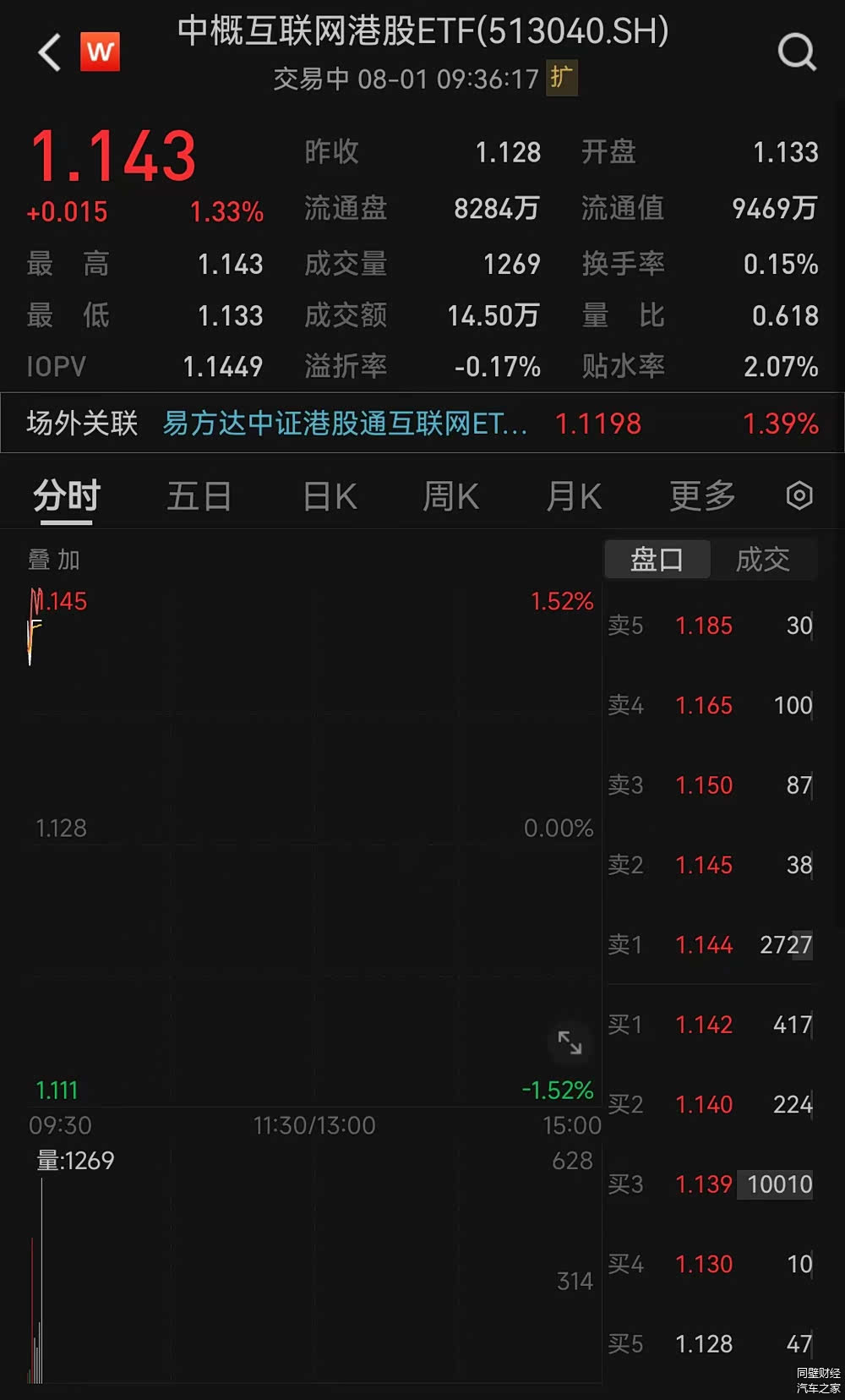The width and height of the screenshot is (845, 1400).
Task: Click the 量:1269 volume label icon area
Action: point(76,1162)
